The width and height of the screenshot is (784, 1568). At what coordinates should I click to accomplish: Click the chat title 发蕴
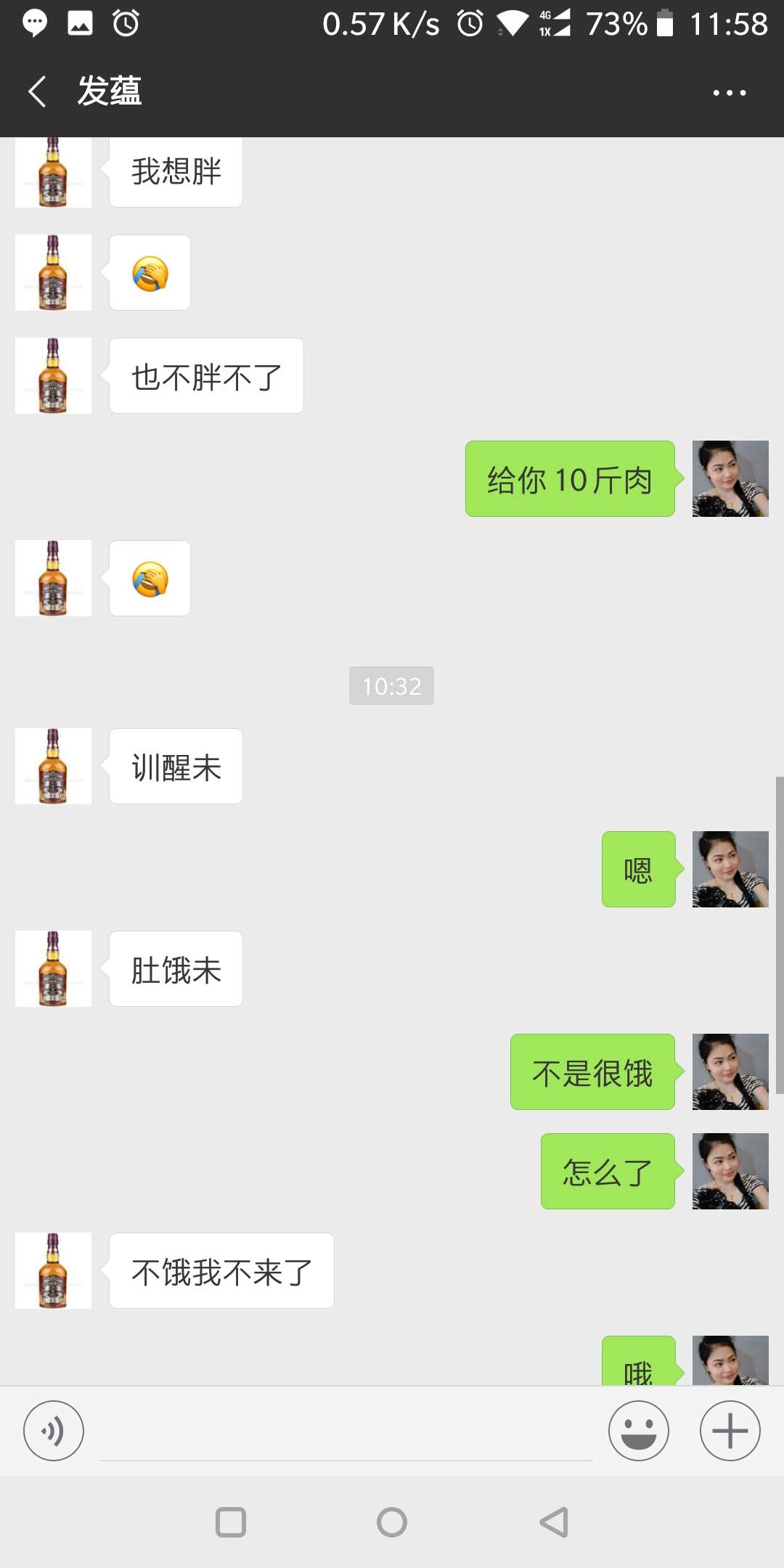pos(110,92)
